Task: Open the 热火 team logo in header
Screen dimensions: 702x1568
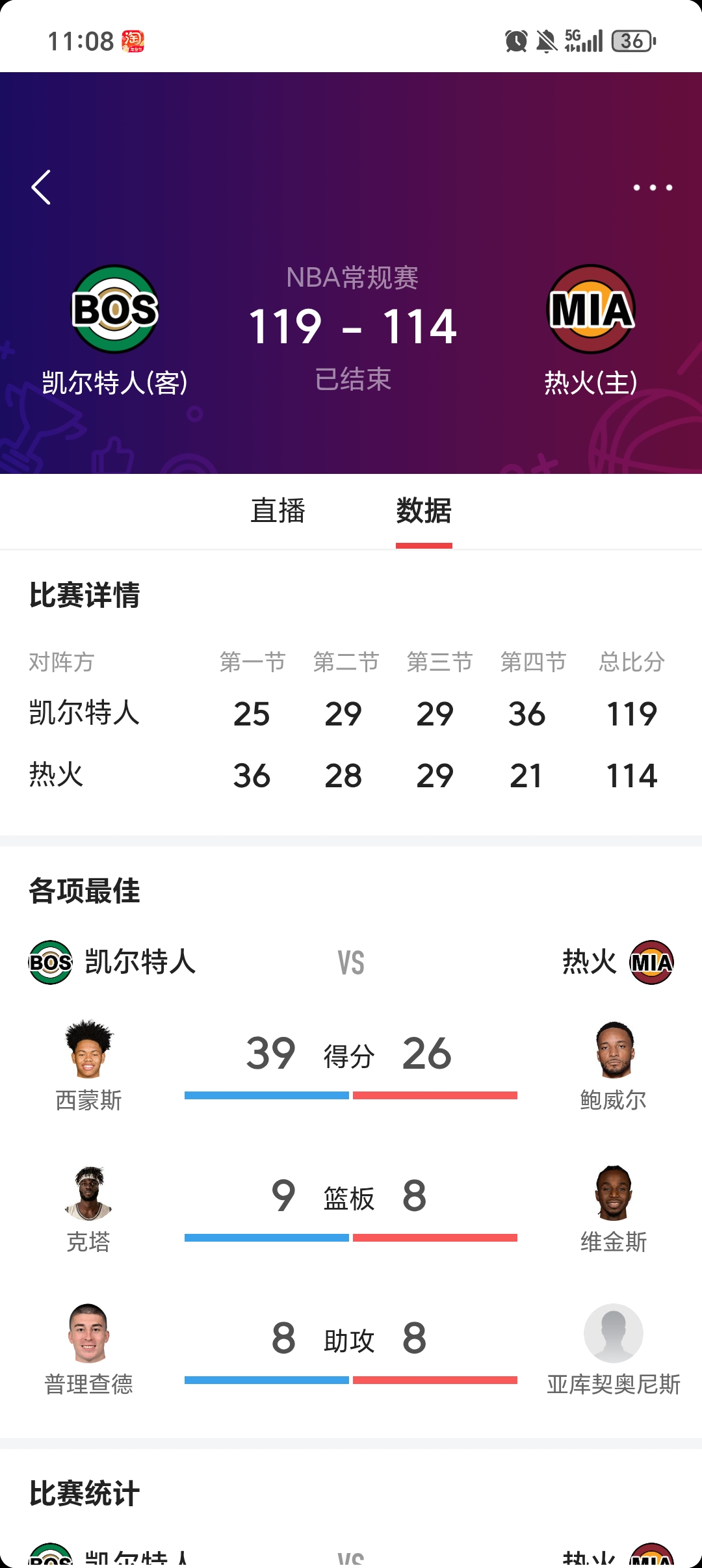Action: 590,309
